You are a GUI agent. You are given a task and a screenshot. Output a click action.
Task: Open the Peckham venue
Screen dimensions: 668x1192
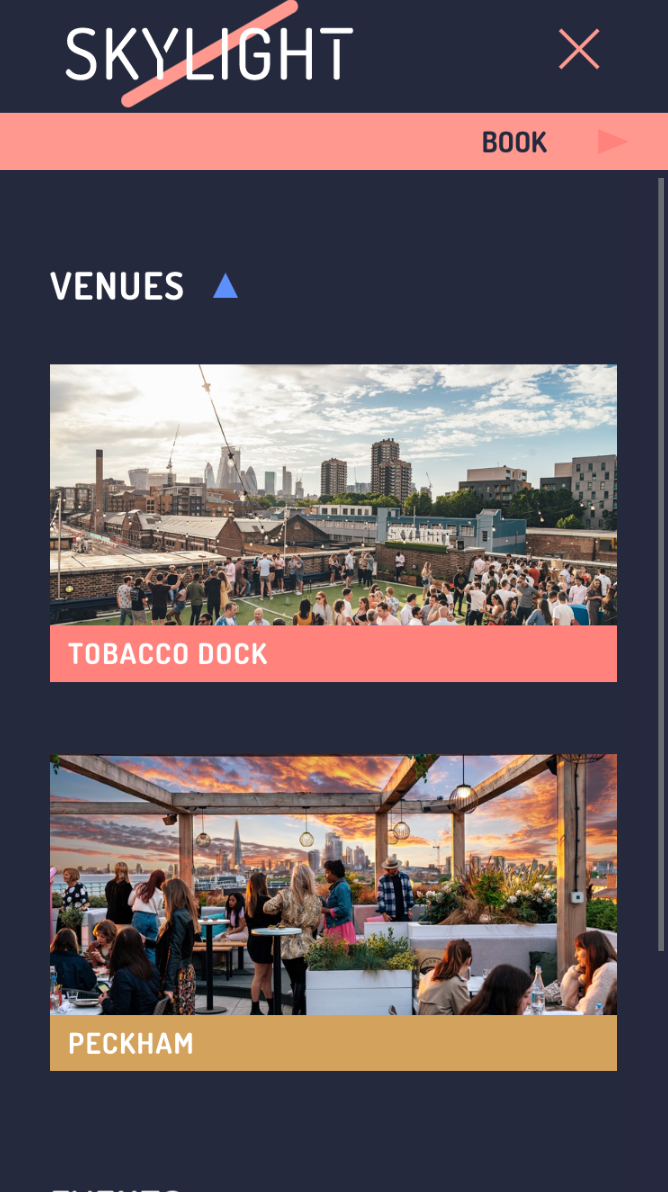click(x=333, y=912)
